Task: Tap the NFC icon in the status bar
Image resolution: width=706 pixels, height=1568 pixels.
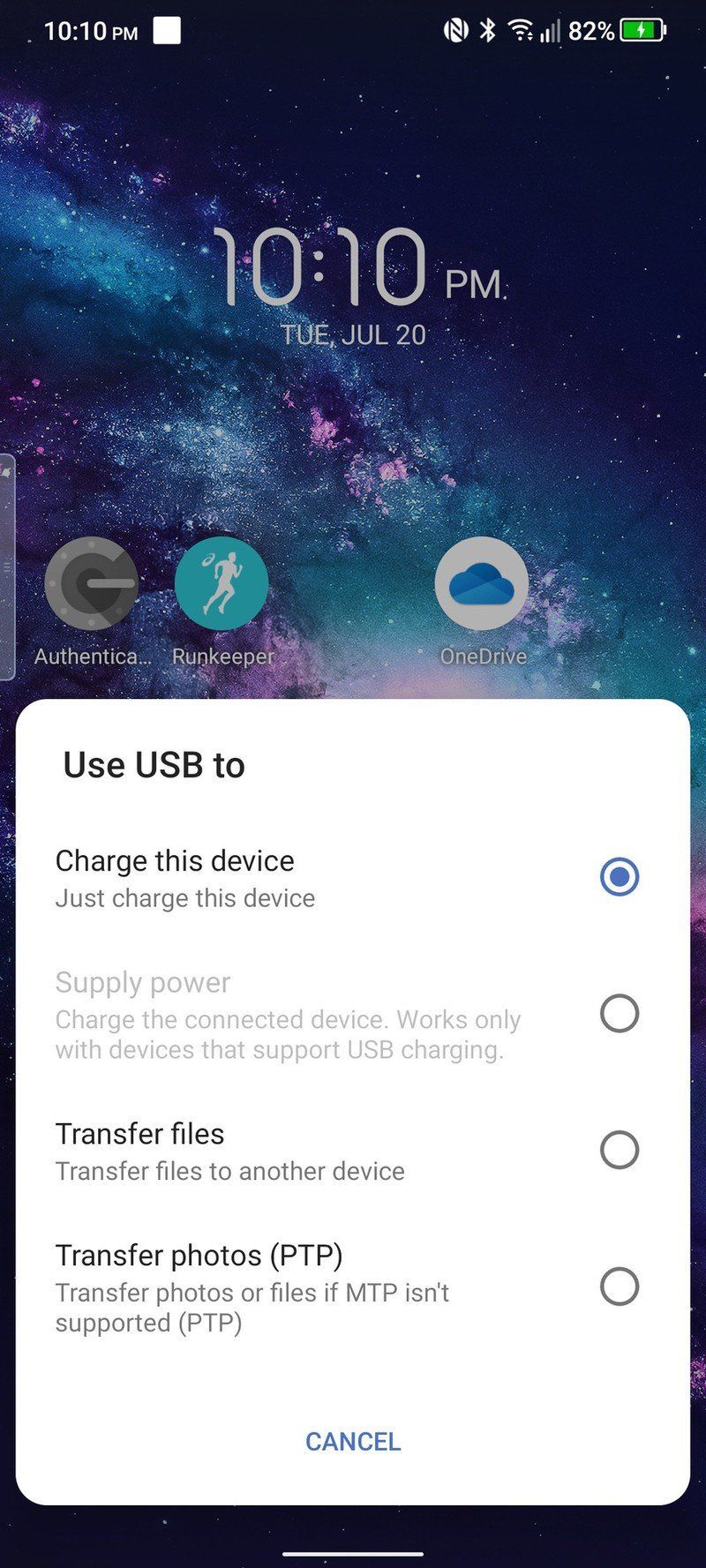Action: 455,30
